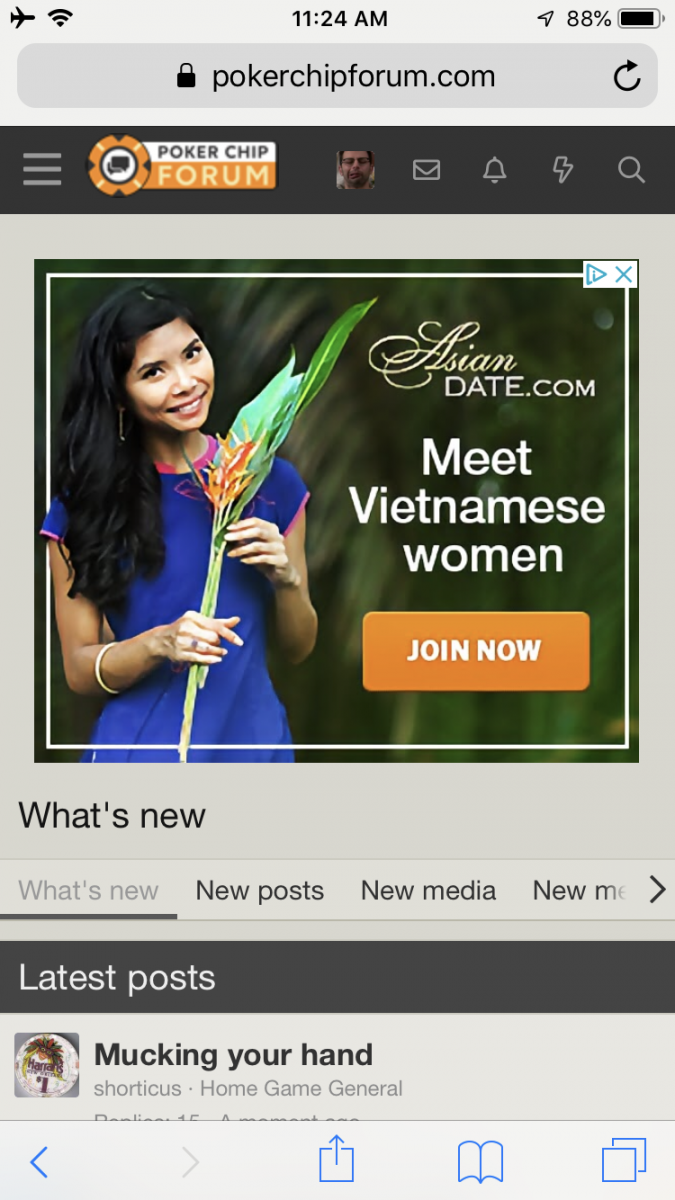Select the What's new tab

pos(88,890)
